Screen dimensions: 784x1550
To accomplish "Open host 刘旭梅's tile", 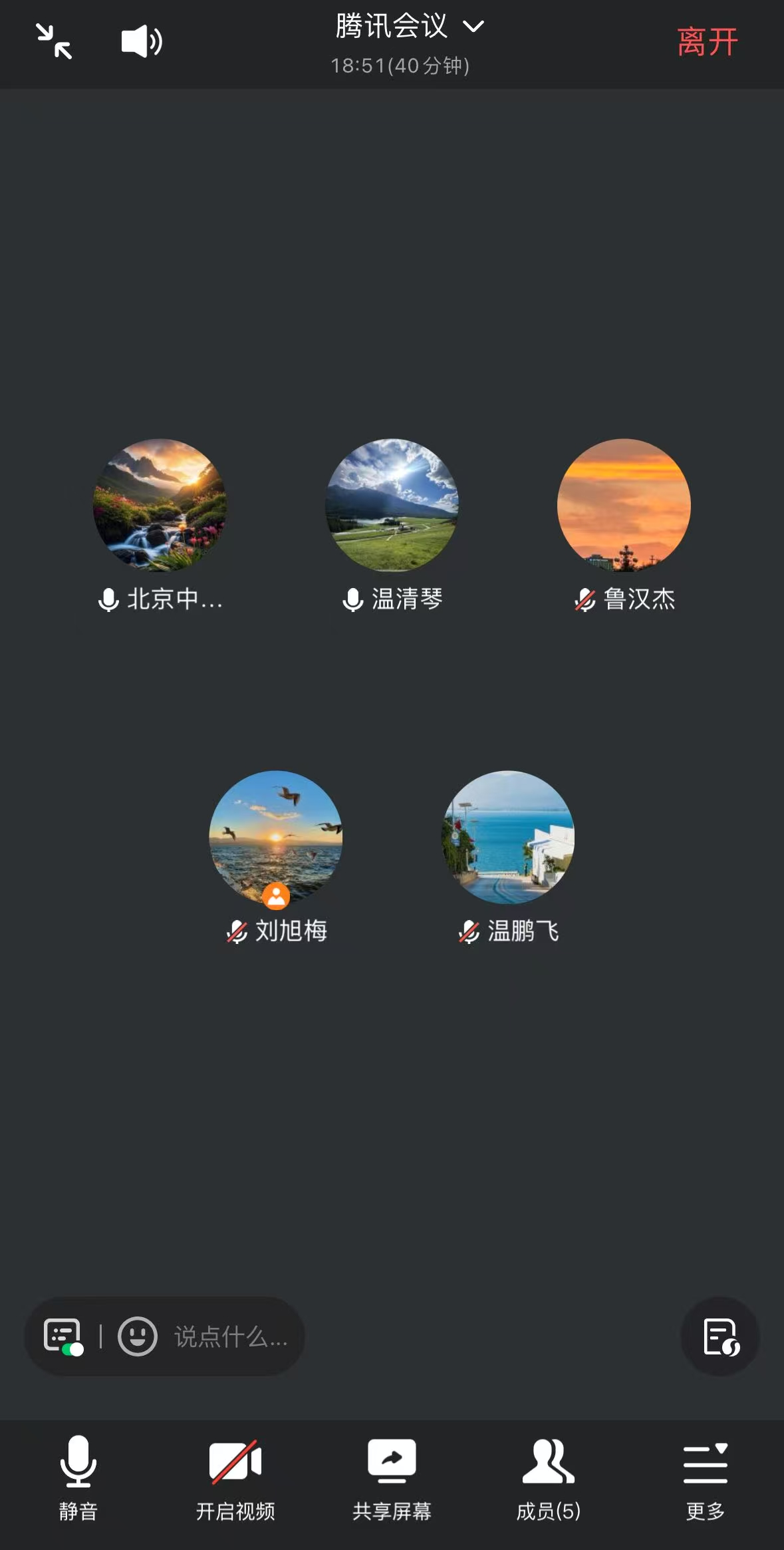I will (x=276, y=838).
